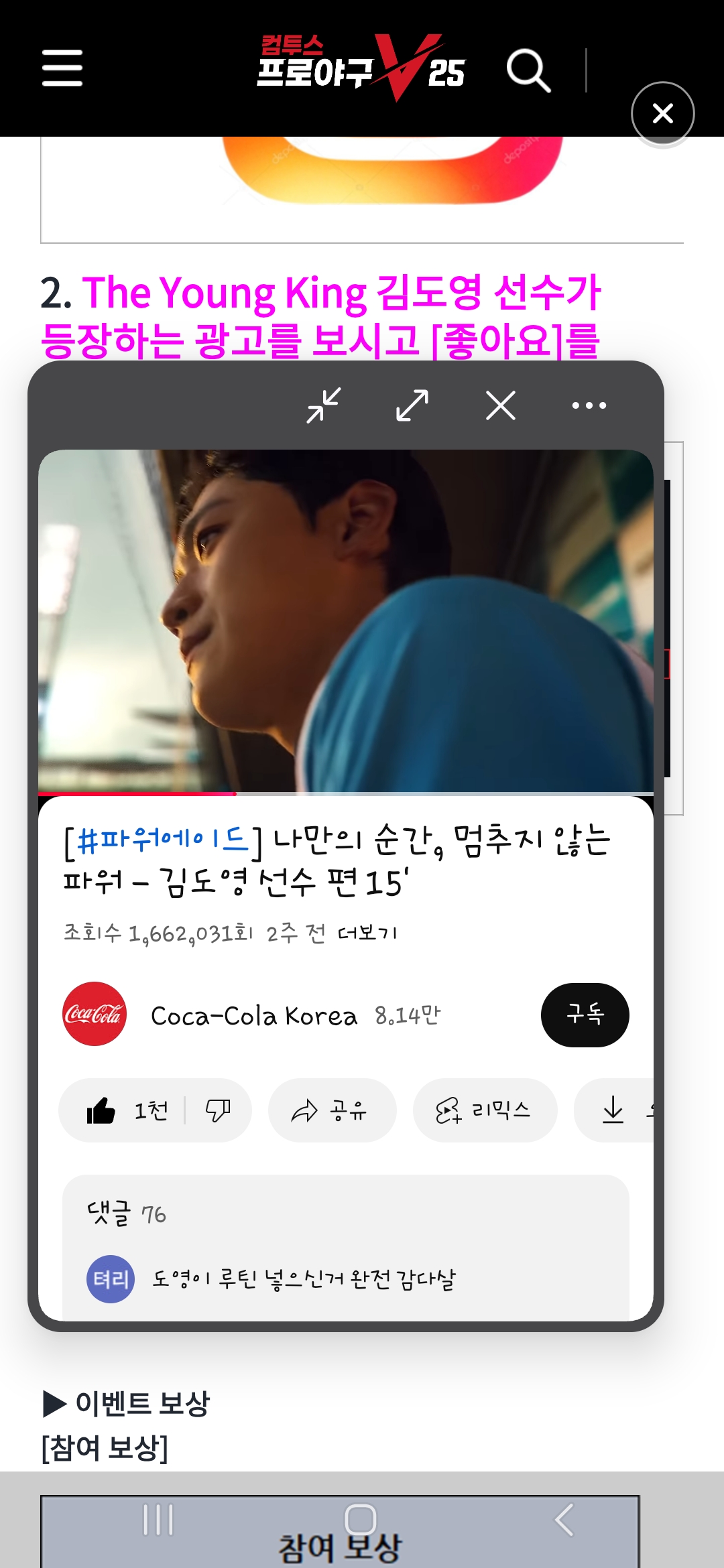The image size is (724, 1568).
Task: Tap the 리믹스 remix chip
Action: (x=485, y=1110)
